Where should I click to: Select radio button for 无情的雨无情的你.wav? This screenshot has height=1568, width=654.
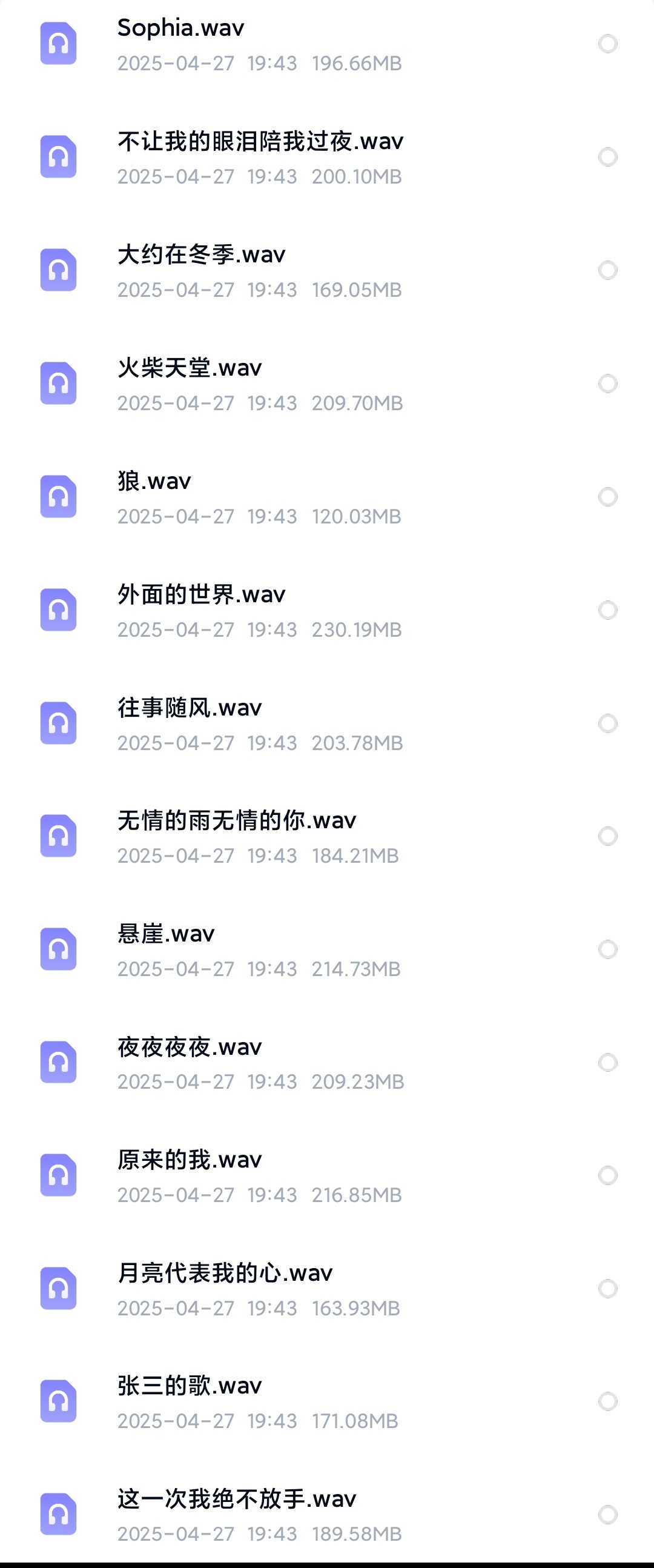tap(607, 835)
